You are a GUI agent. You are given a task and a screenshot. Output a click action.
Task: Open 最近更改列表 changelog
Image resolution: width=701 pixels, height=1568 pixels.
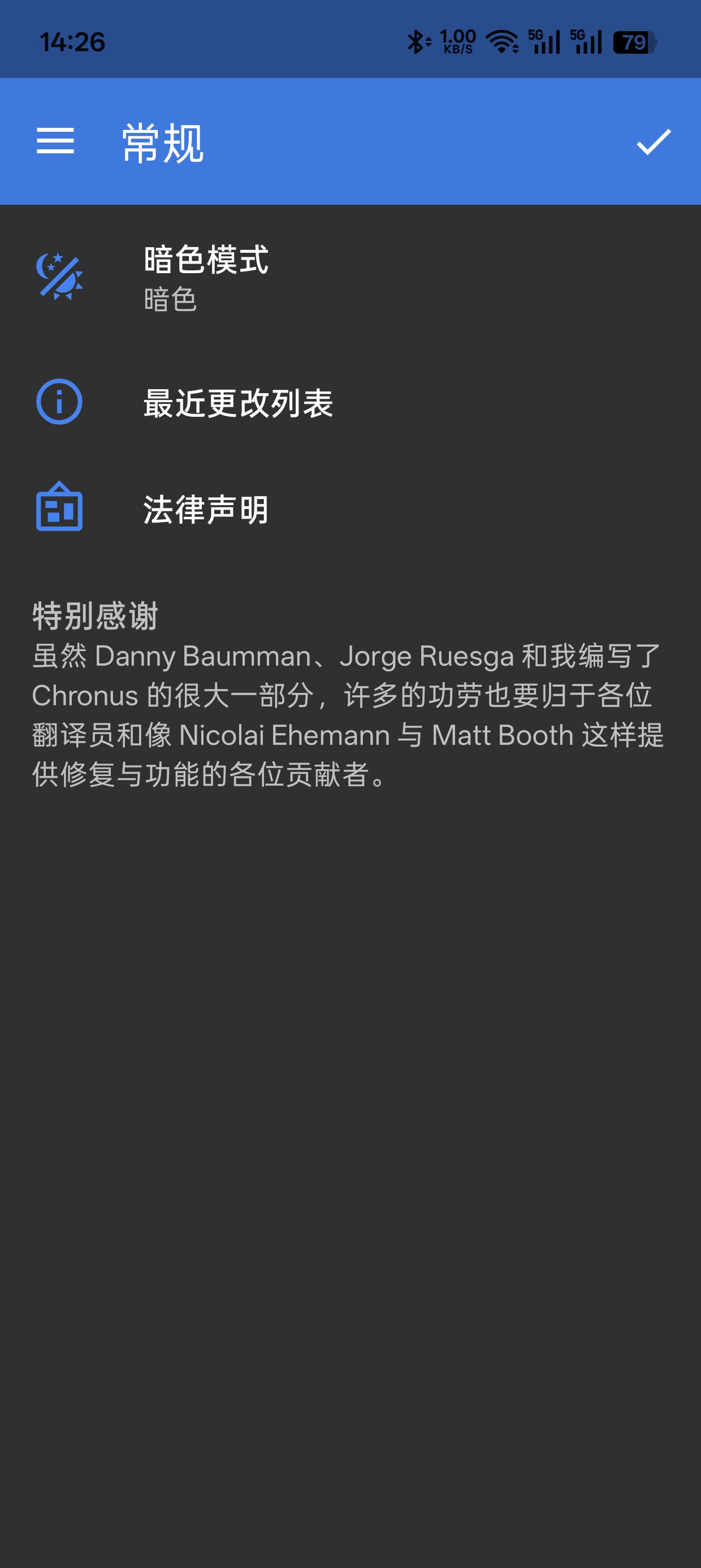(x=350, y=402)
